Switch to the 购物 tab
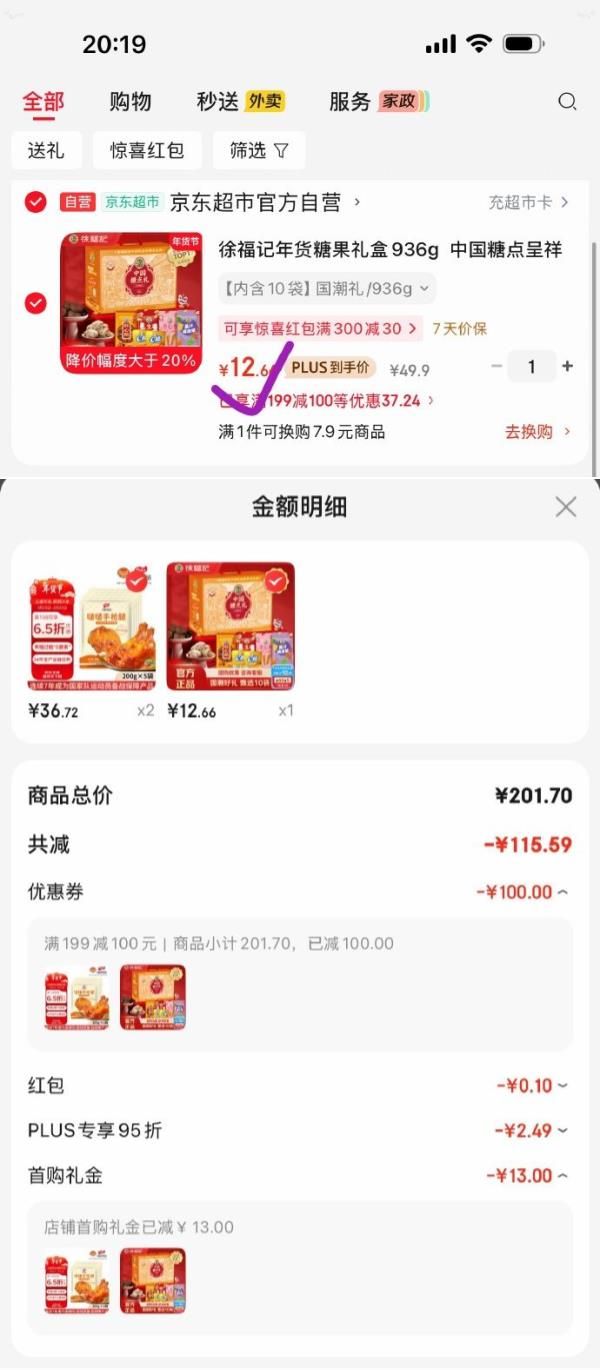 (x=130, y=101)
